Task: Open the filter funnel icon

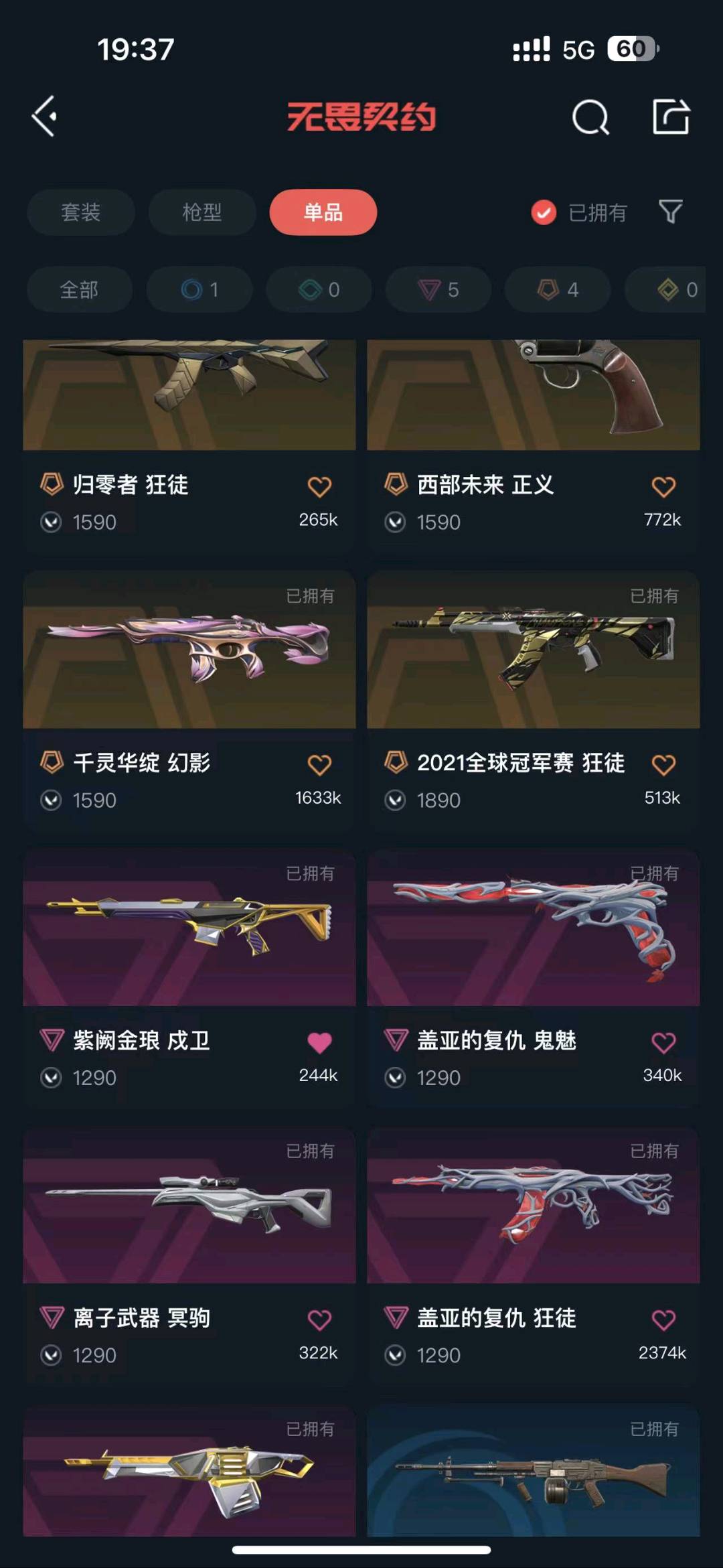Action: pos(670,212)
